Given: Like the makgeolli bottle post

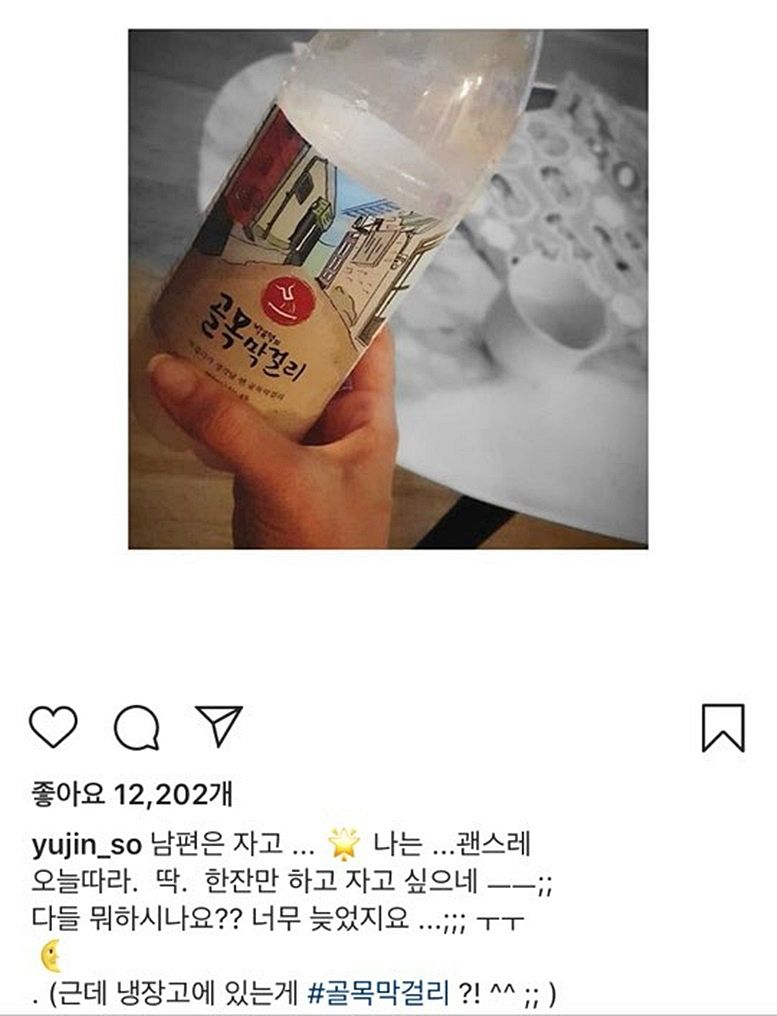Looking at the screenshot, I should (x=53, y=727).
